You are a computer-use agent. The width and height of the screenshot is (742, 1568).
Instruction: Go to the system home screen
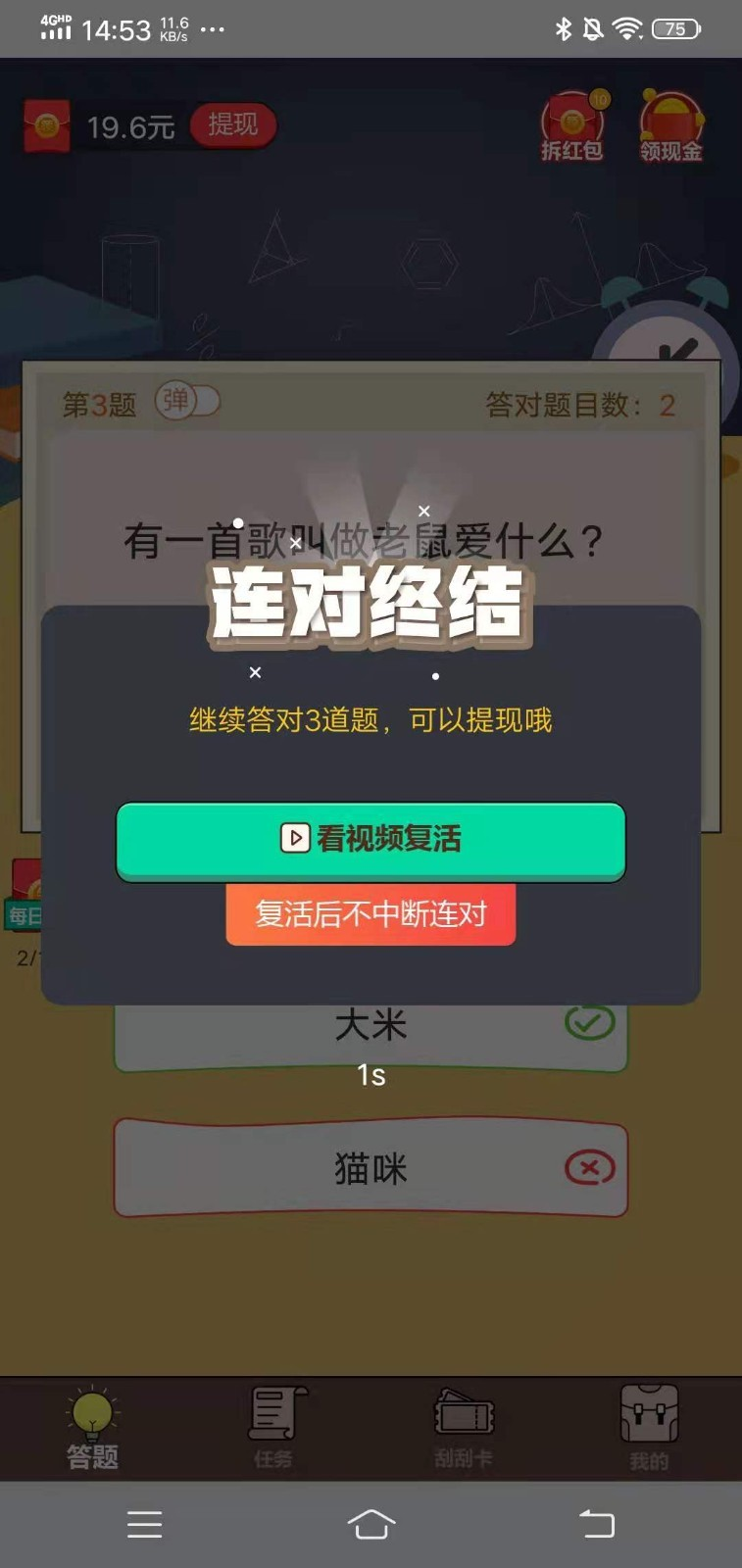(x=371, y=1524)
